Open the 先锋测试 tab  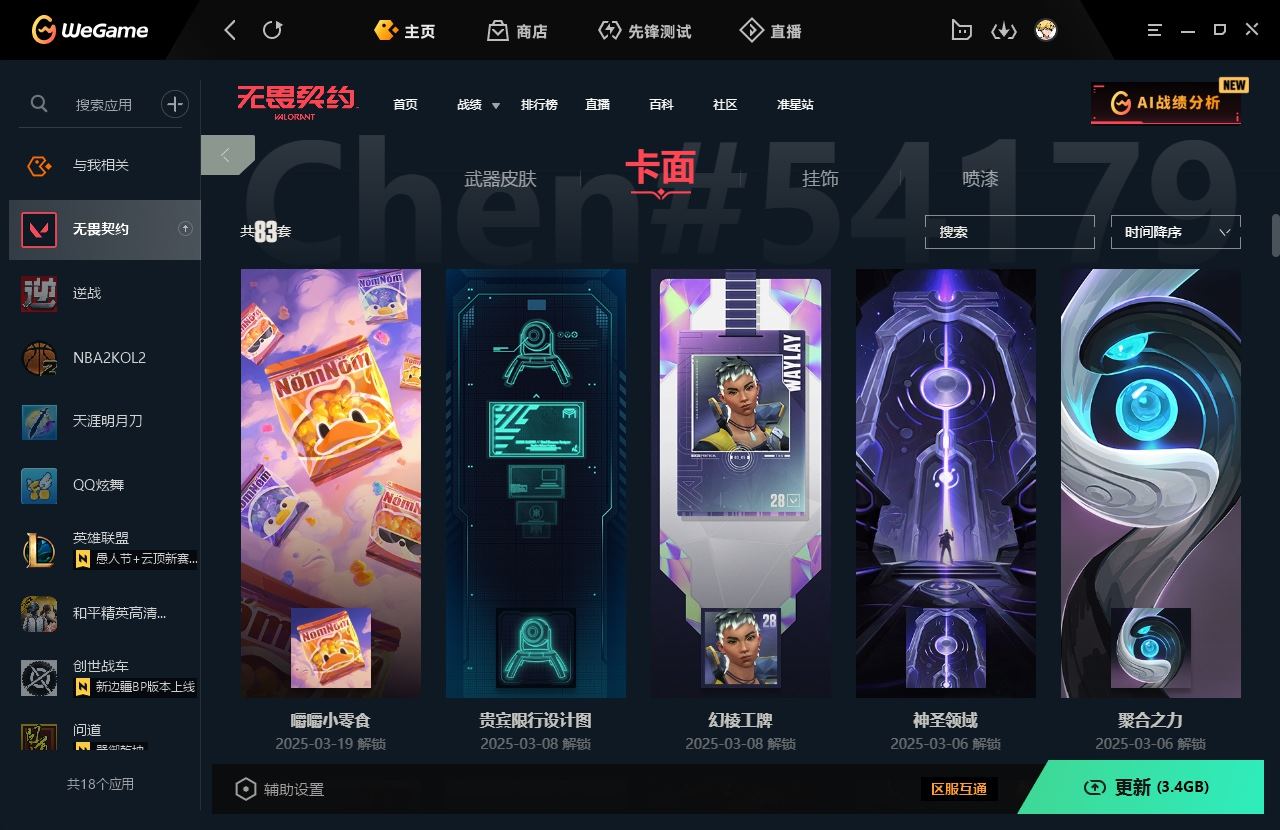click(x=644, y=31)
